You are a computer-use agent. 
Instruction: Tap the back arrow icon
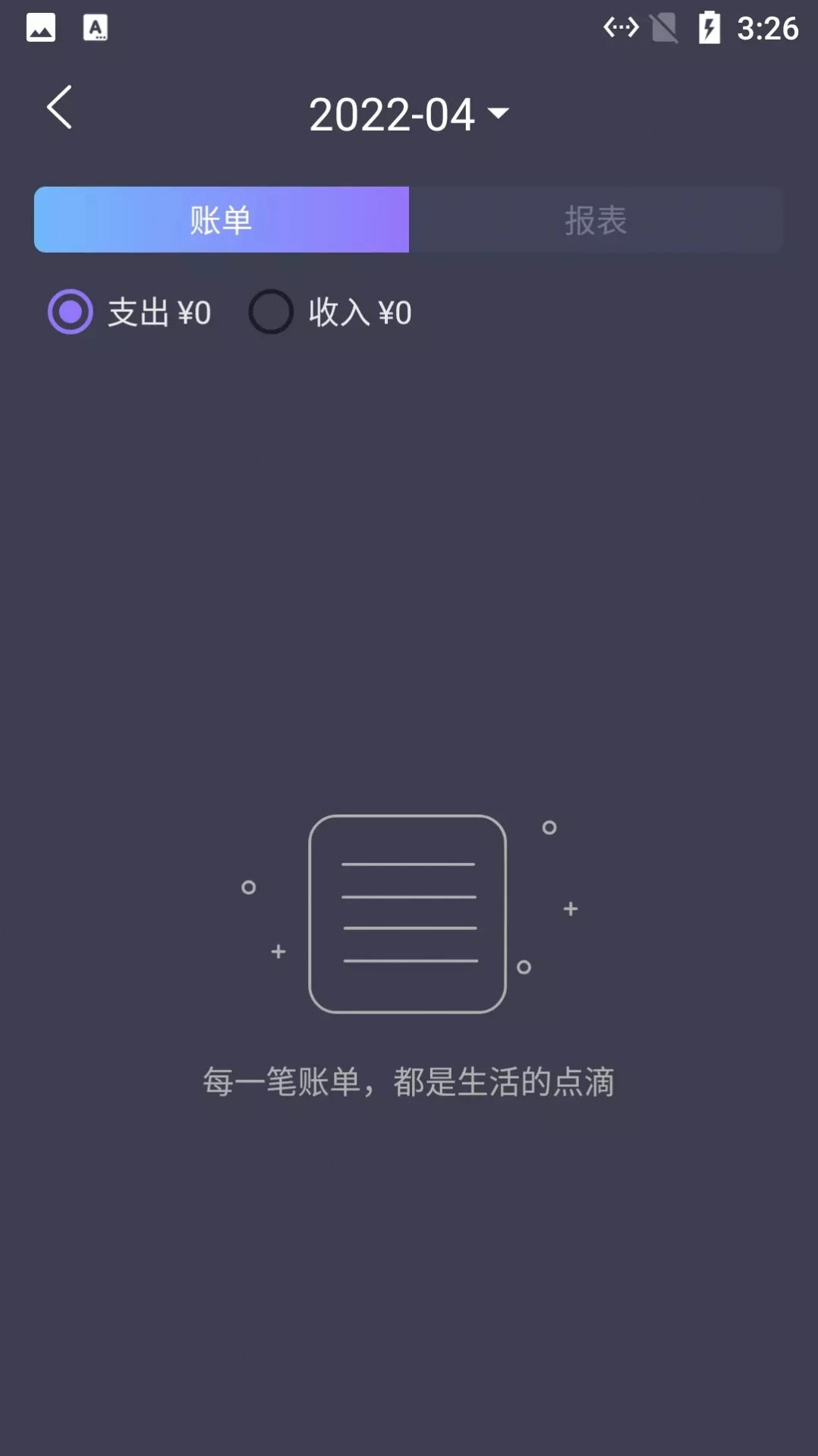pyautogui.click(x=60, y=108)
